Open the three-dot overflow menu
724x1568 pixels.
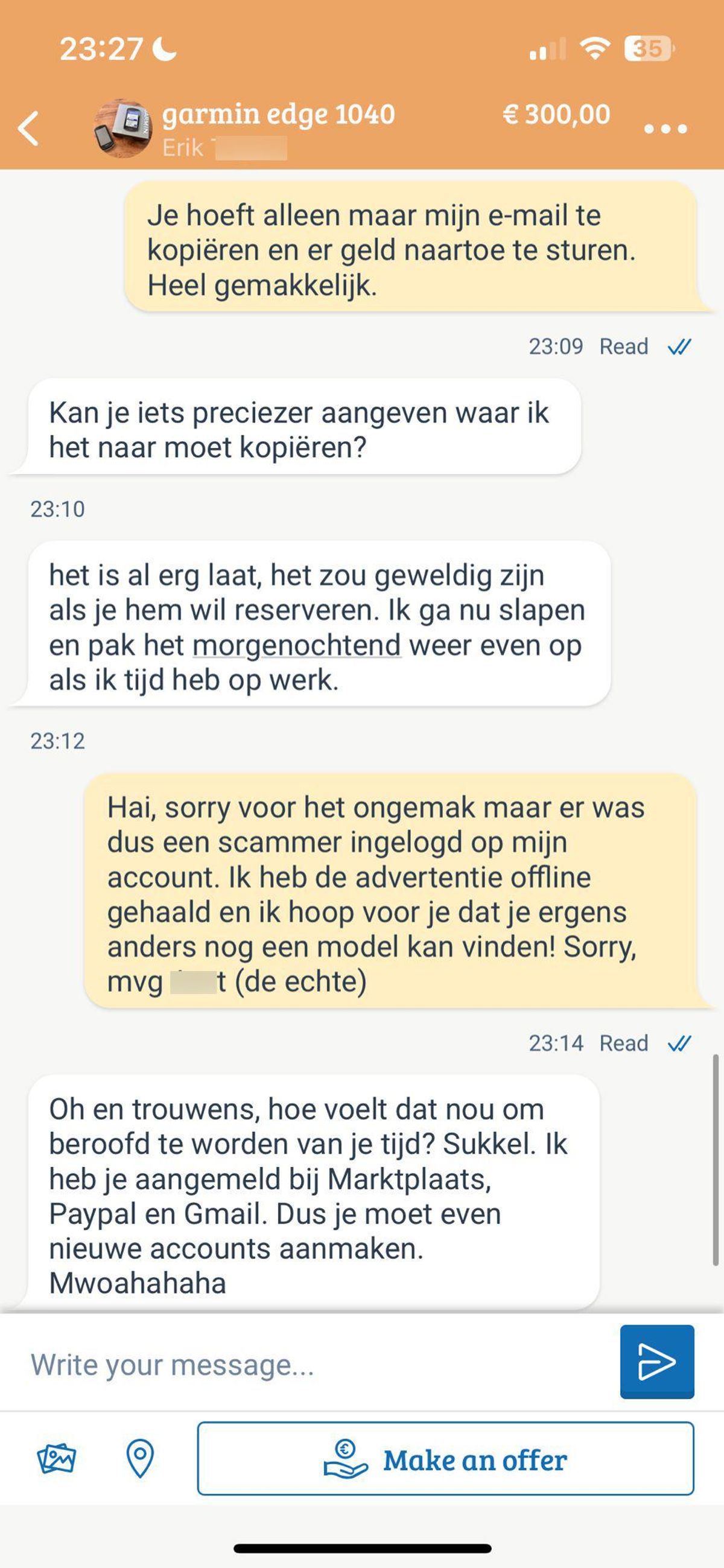pyautogui.click(x=665, y=129)
